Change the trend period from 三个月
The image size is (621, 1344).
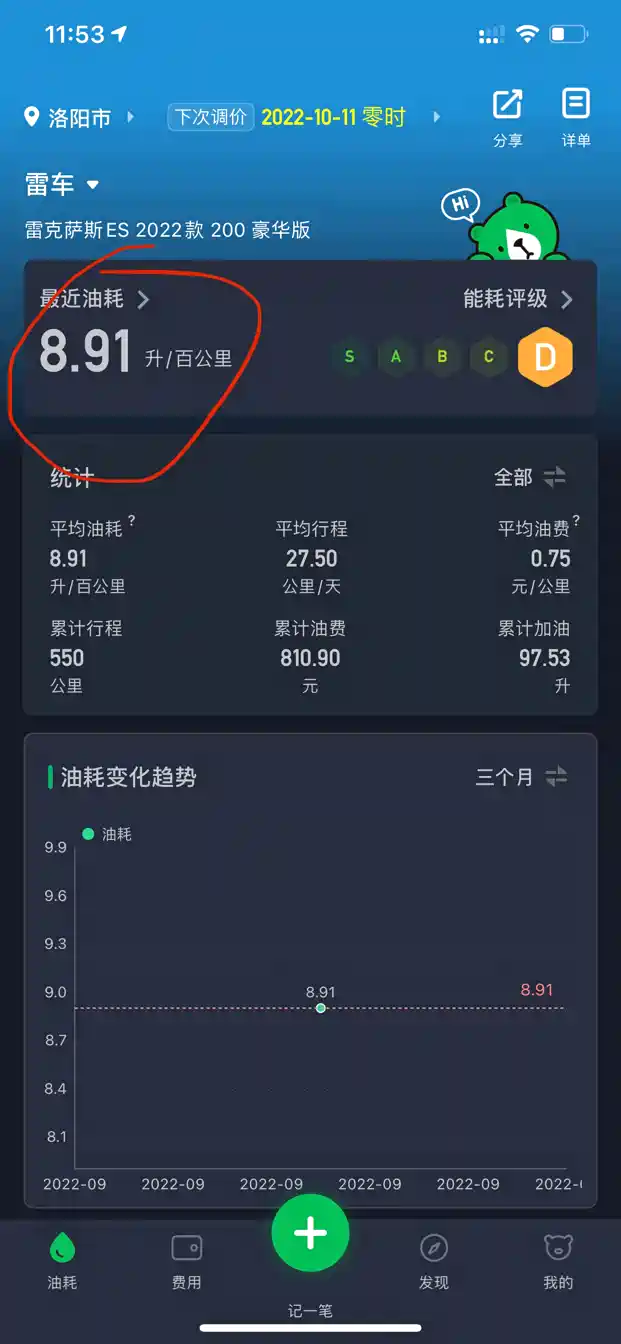(521, 777)
